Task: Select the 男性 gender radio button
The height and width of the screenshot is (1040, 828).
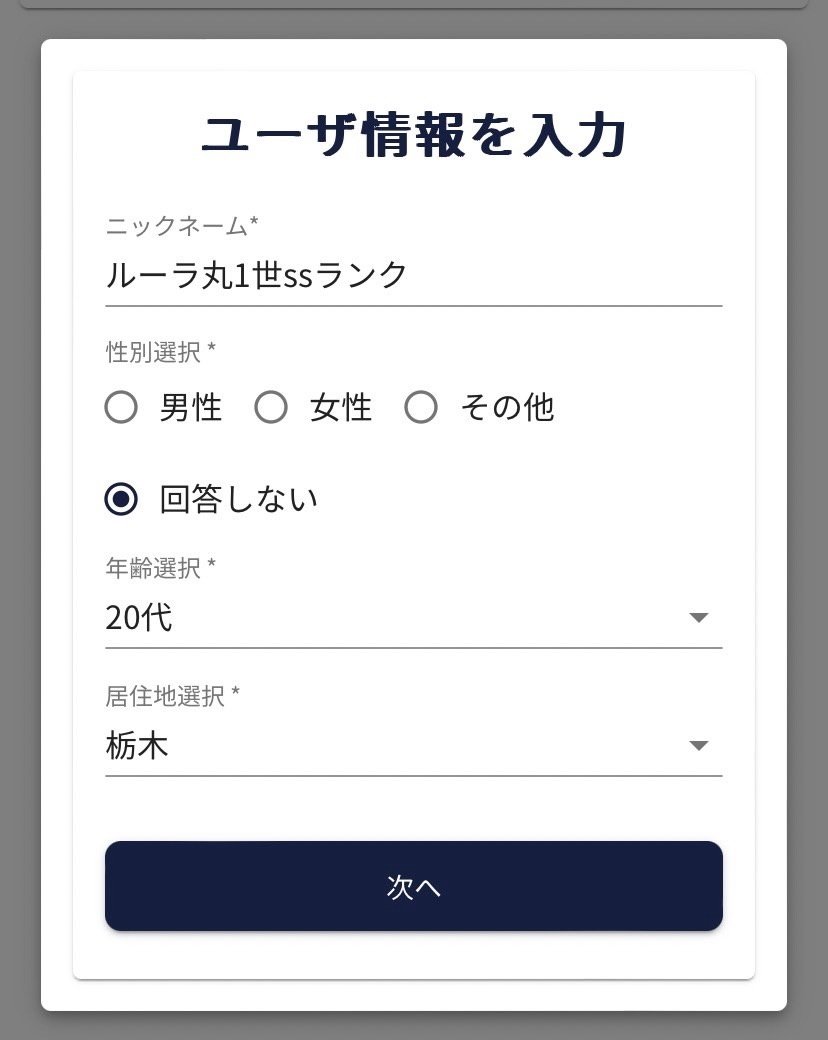Action: pyautogui.click(x=121, y=407)
